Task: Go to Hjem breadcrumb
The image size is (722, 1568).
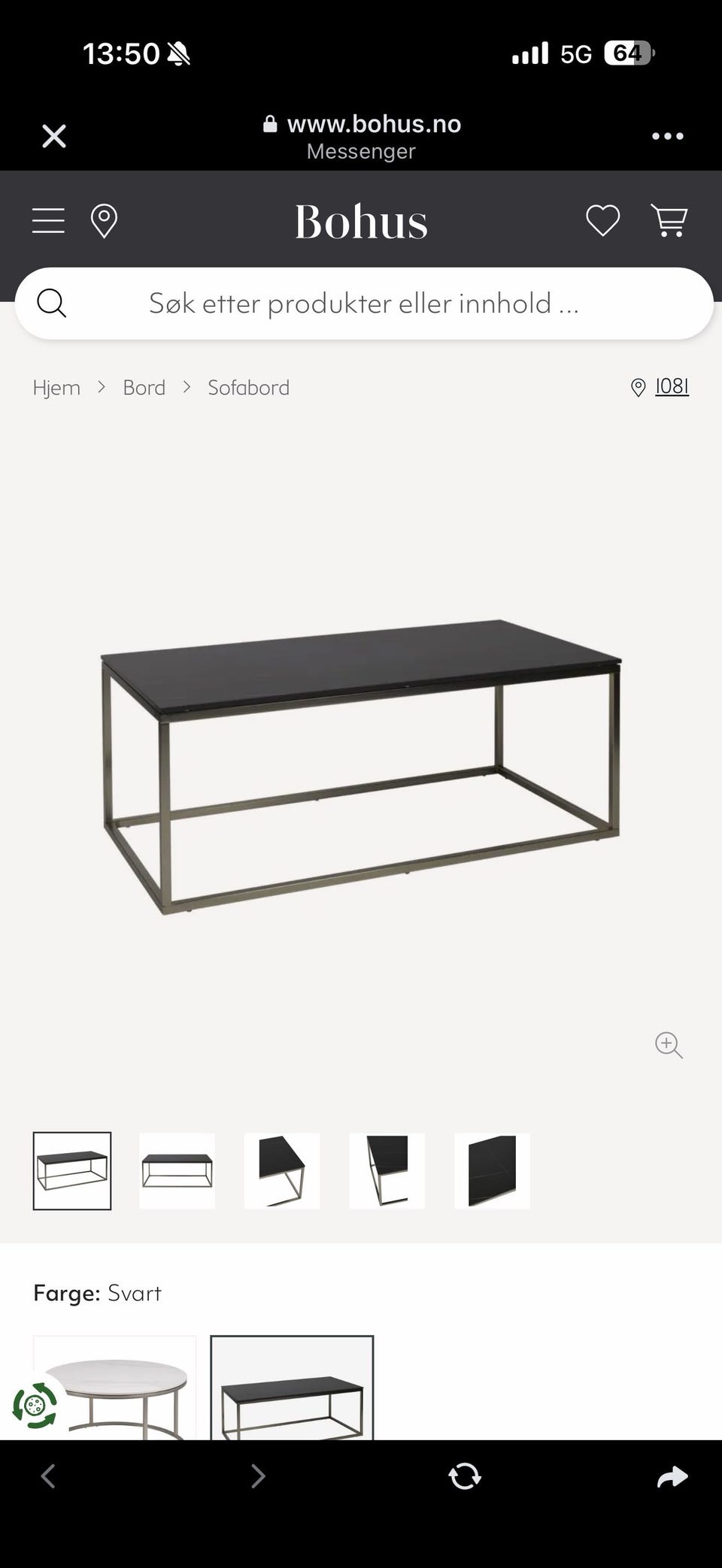Action: tap(56, 388)
